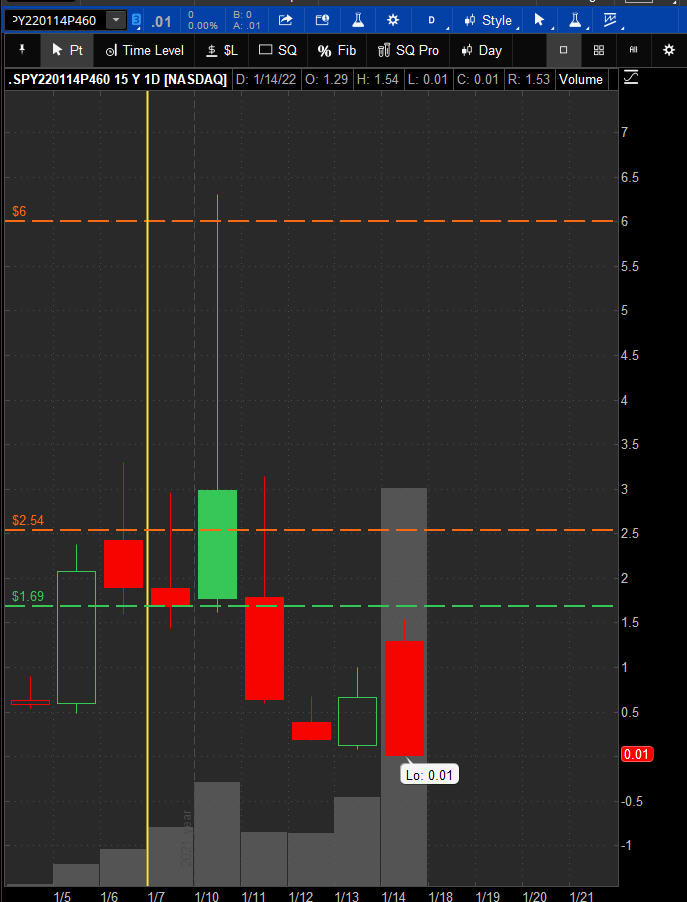Choose the Time Level drawing tool

click(144, 50)
